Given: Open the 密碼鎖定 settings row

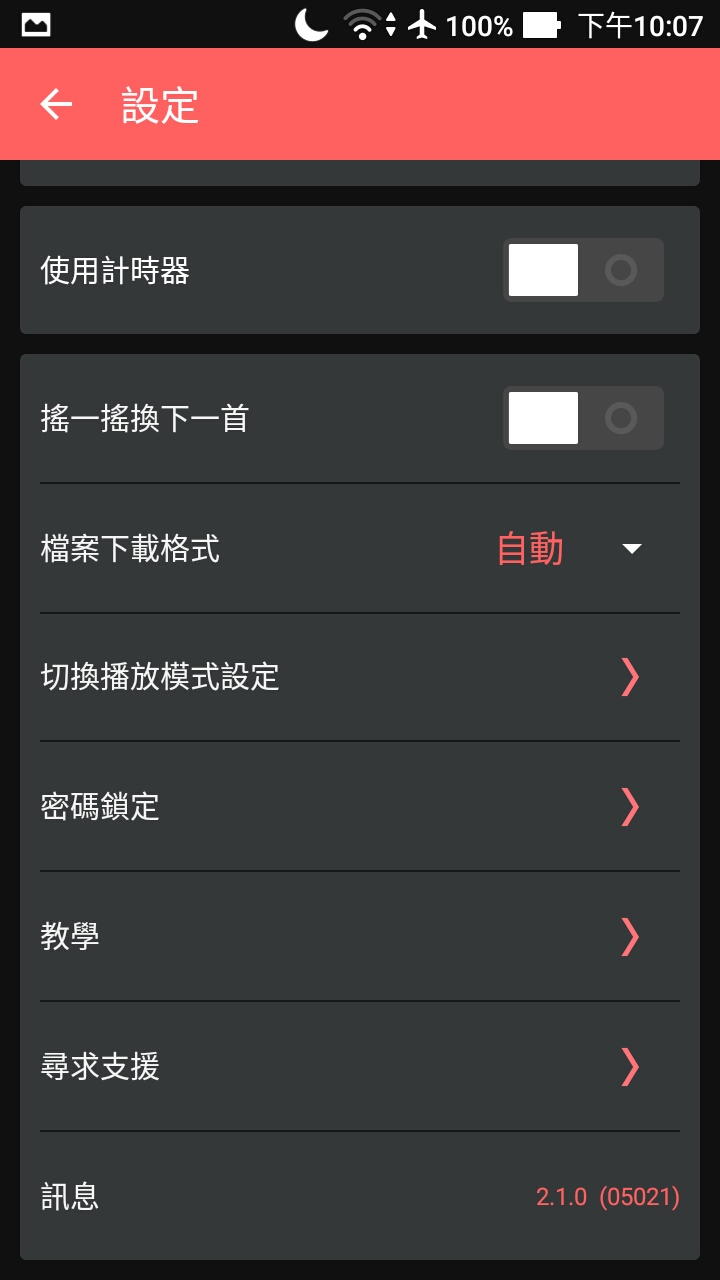Looking at the screenshot, I should [360, 806].
